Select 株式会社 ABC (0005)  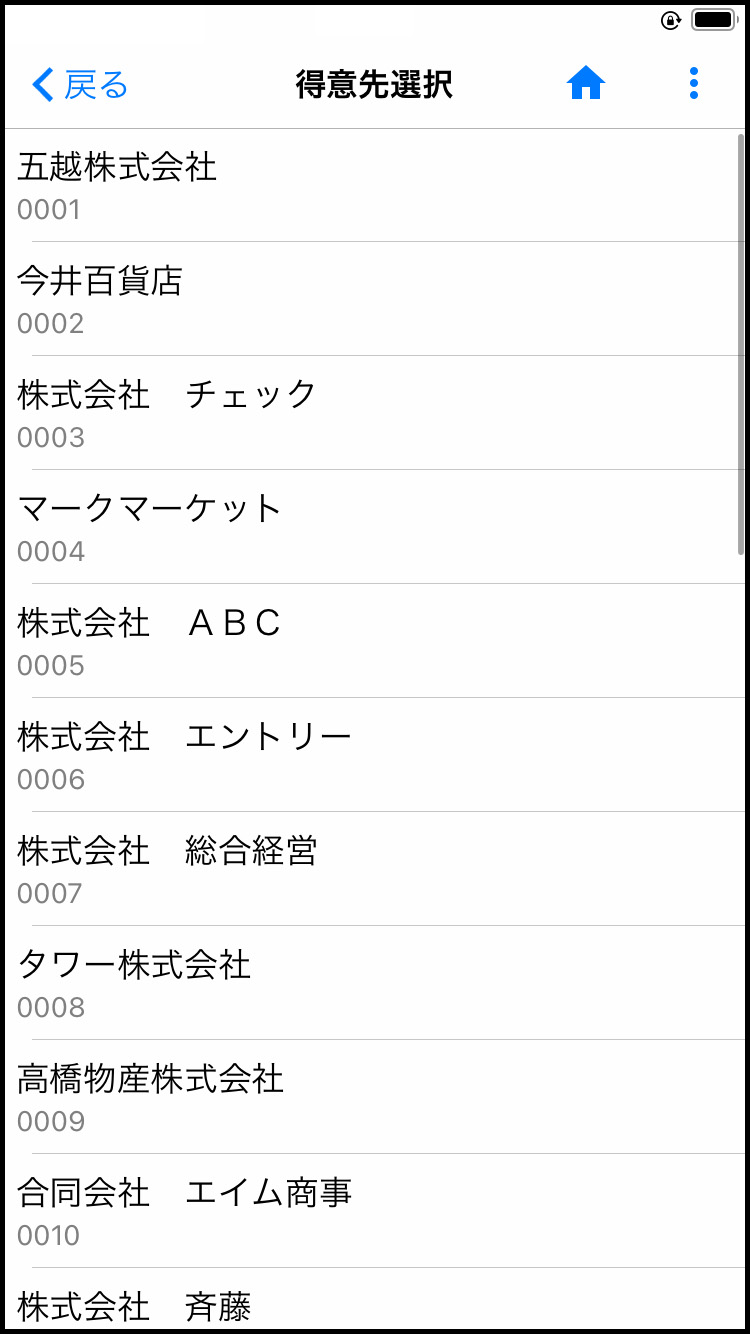coord(375,641)
